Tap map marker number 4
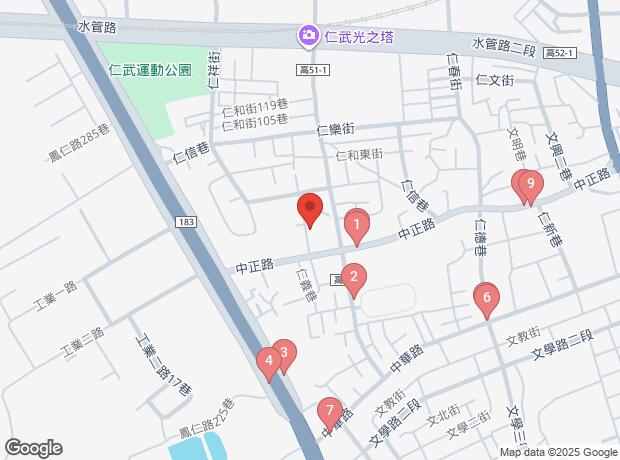This screenshot has width=620, height=460. [x=268, y=361]
